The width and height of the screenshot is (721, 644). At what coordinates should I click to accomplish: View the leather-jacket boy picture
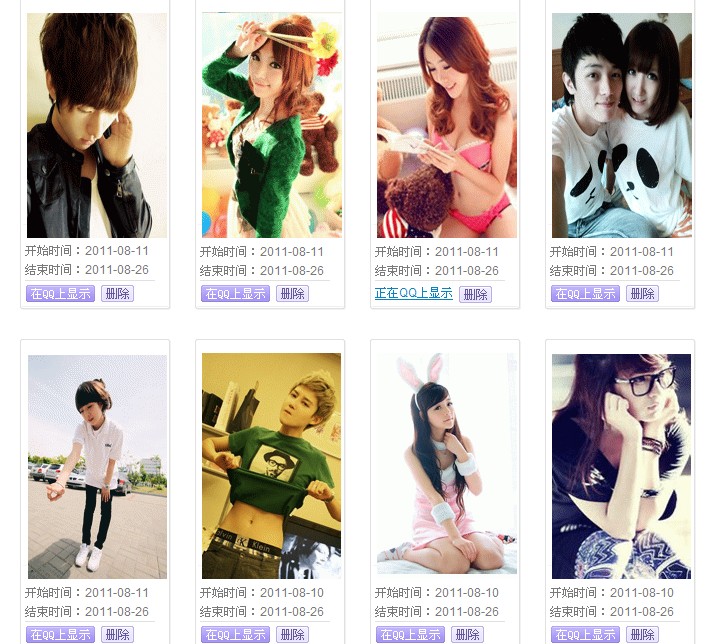(97, 125)
